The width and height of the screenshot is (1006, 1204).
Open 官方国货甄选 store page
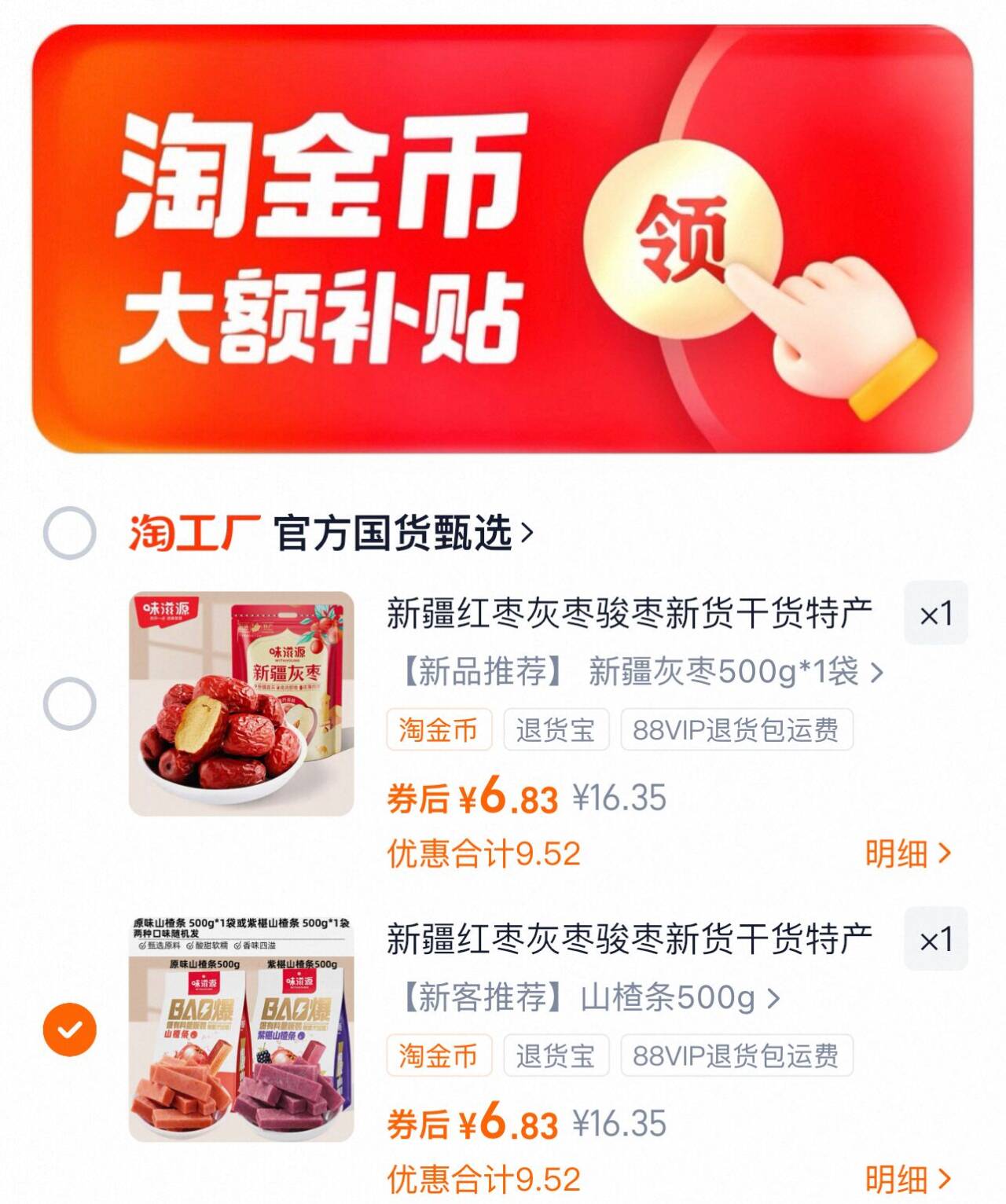401,532
